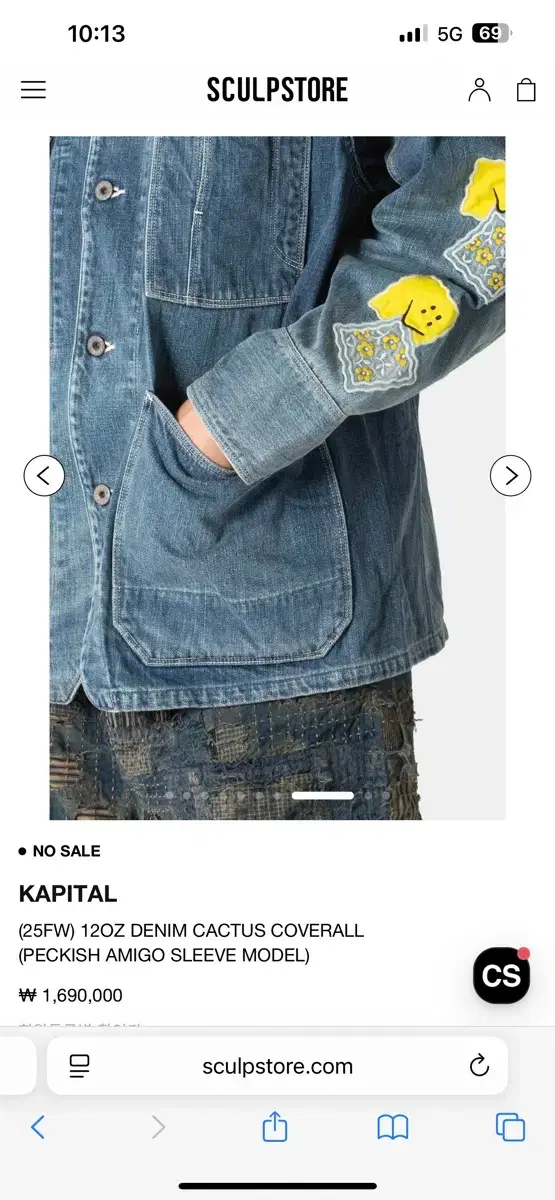
Task: Tap the SCULPSTORE logo to go home
Action: click(x=277, y=90)
